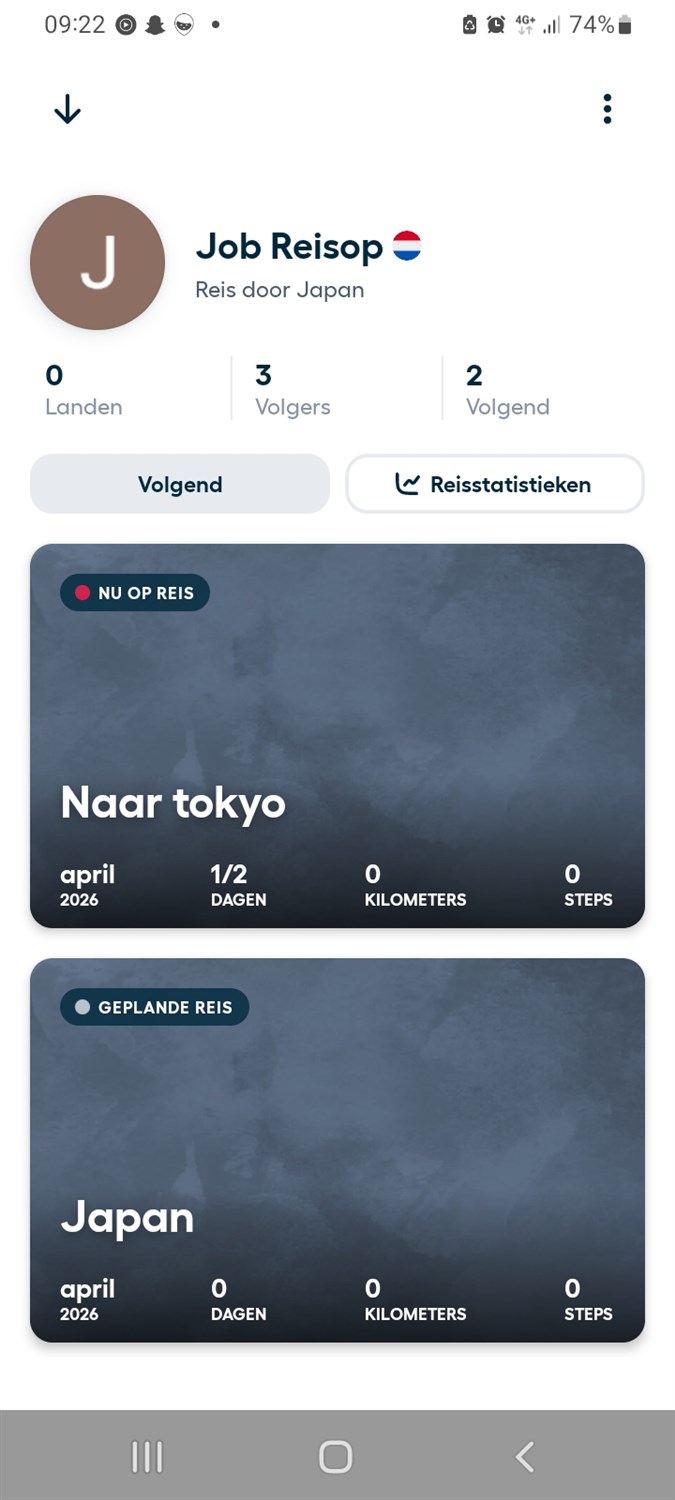Open Reisstatistieken travel stats
The width and height of the screenshot is (675, 1500).
494,484
